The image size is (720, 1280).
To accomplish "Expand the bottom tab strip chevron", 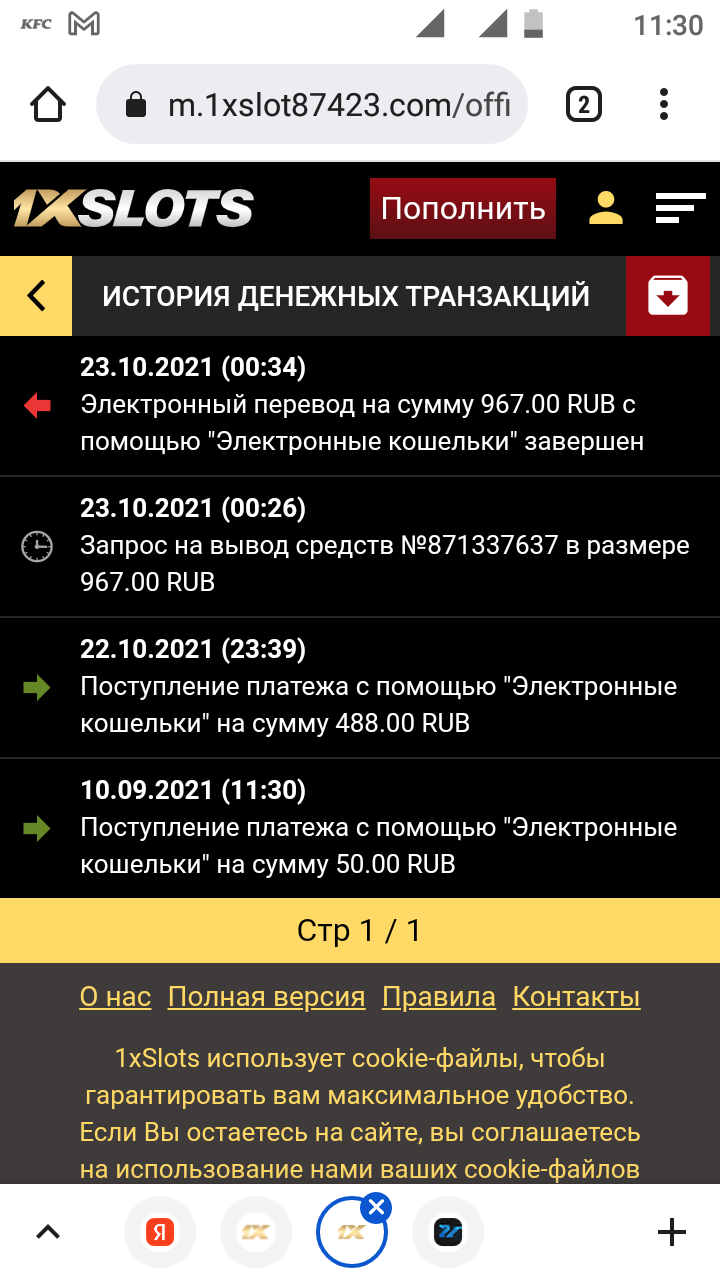I will [48, 1232].
